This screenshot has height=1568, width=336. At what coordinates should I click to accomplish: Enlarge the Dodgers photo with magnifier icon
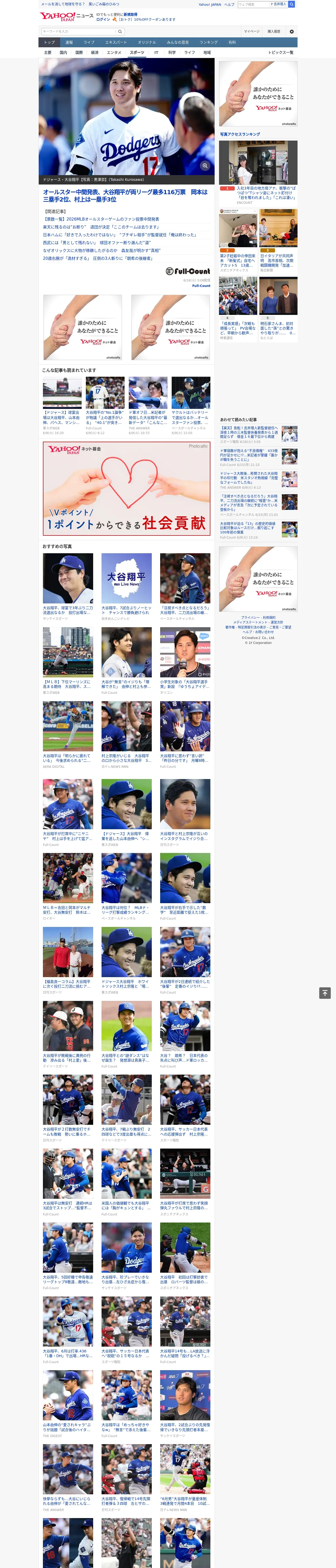(205, 166)
